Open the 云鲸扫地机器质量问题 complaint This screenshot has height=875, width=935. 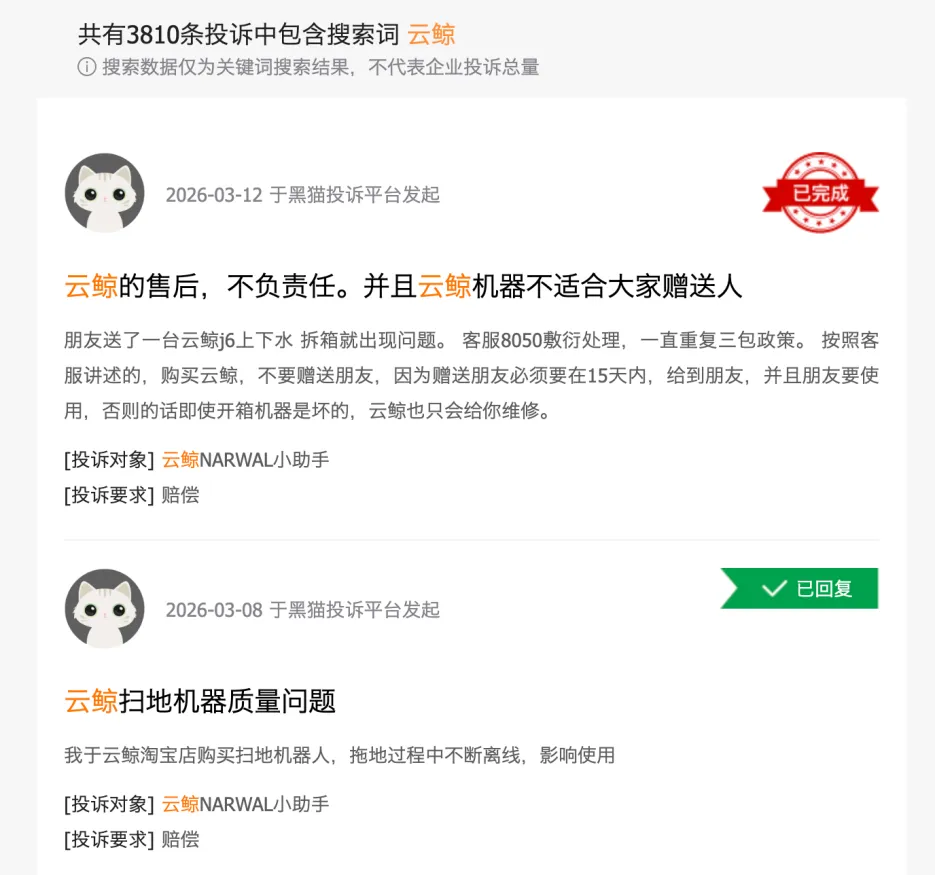(200, 701)
